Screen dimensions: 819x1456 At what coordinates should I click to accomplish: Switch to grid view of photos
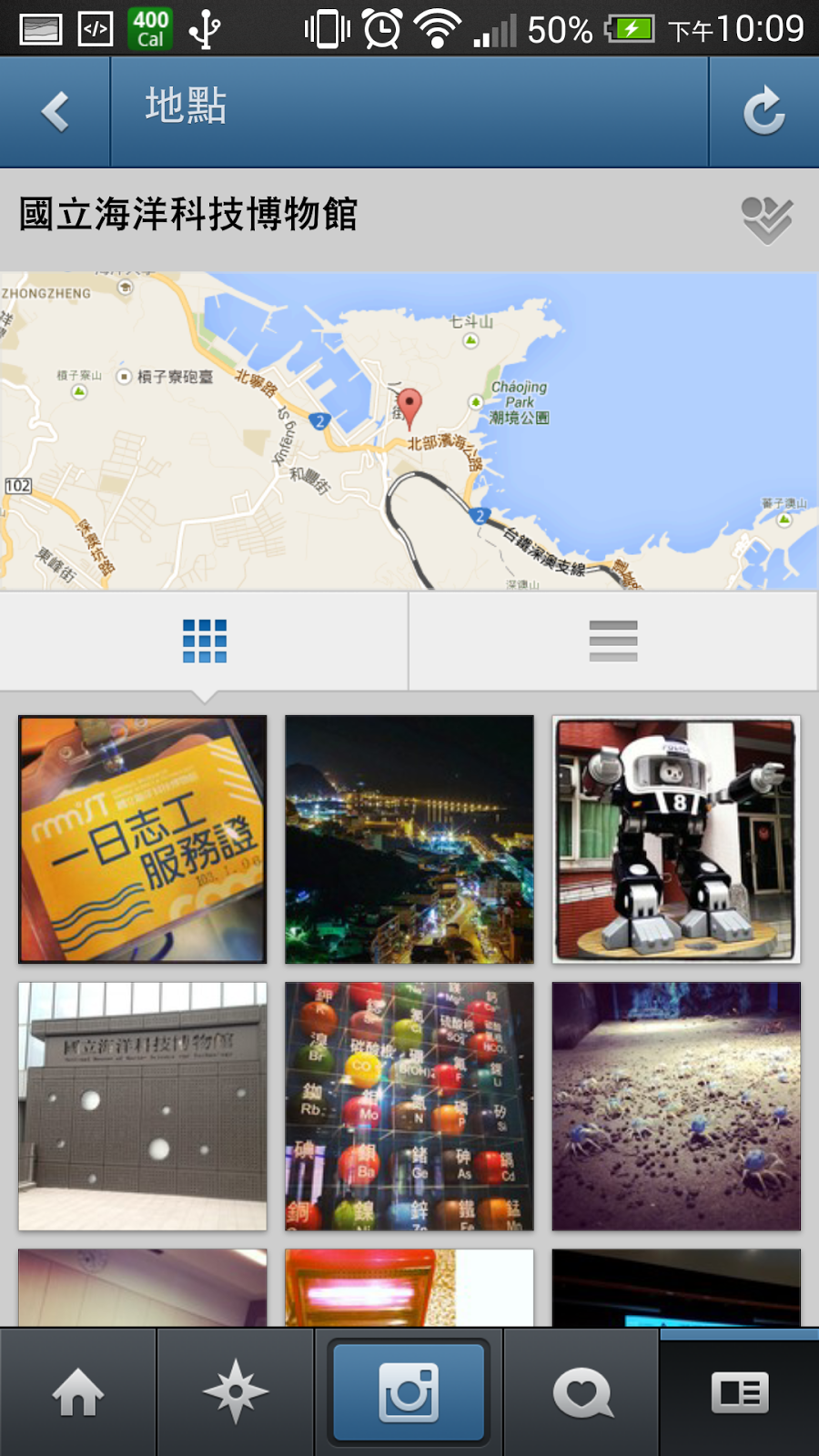[x=205, y=641]
